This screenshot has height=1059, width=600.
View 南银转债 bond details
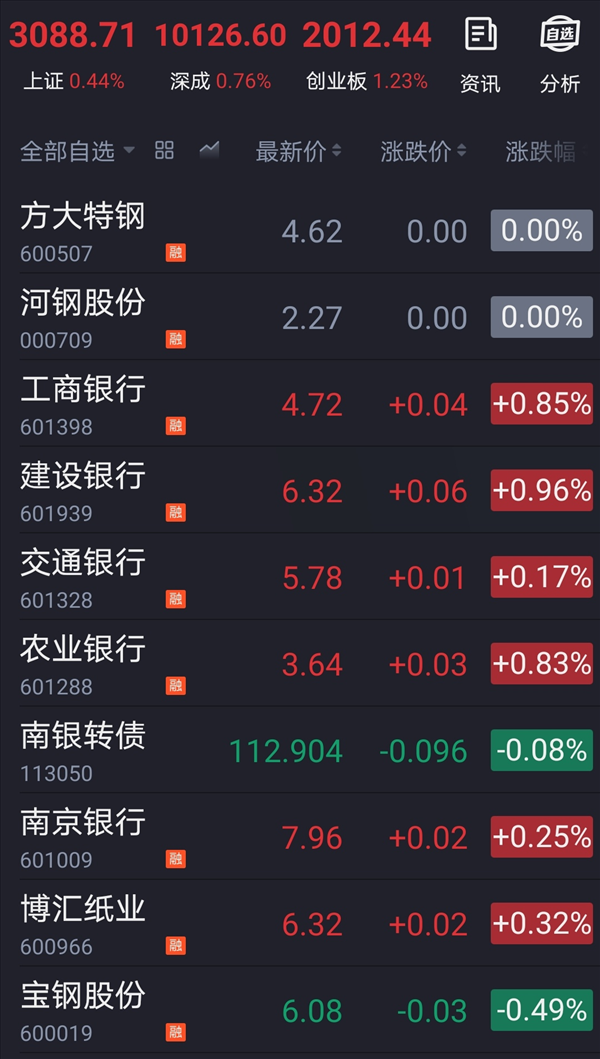point(300,750)
